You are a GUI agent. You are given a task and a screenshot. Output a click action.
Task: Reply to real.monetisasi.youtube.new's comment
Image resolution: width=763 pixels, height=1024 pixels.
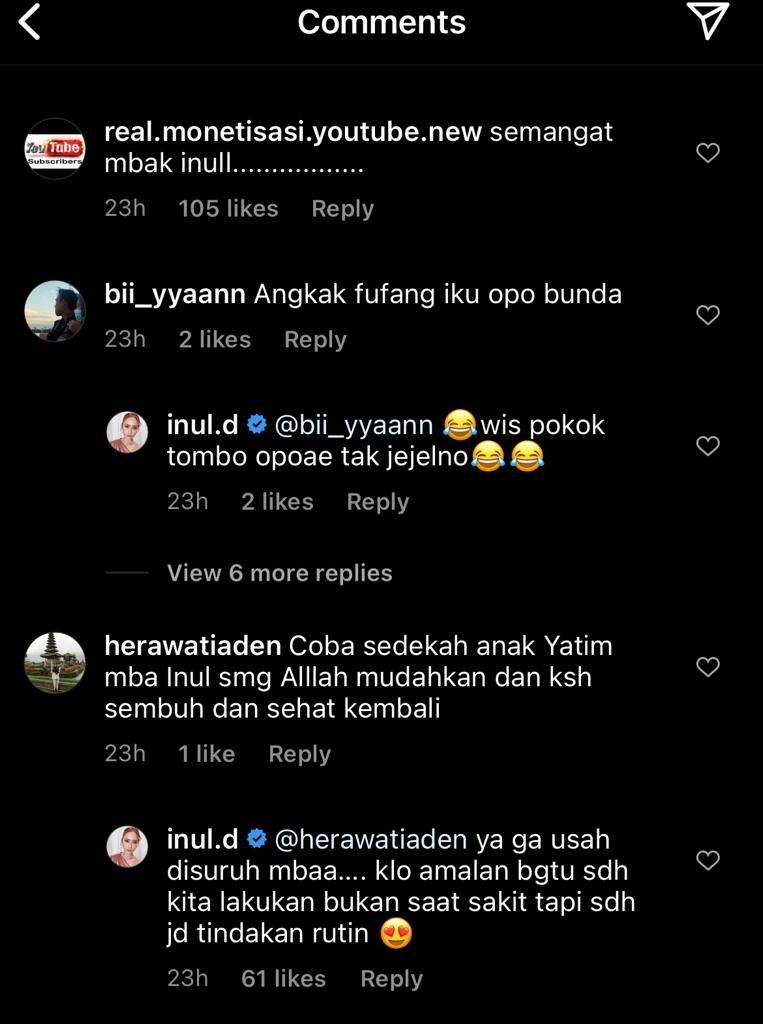[x=342, y=209]
